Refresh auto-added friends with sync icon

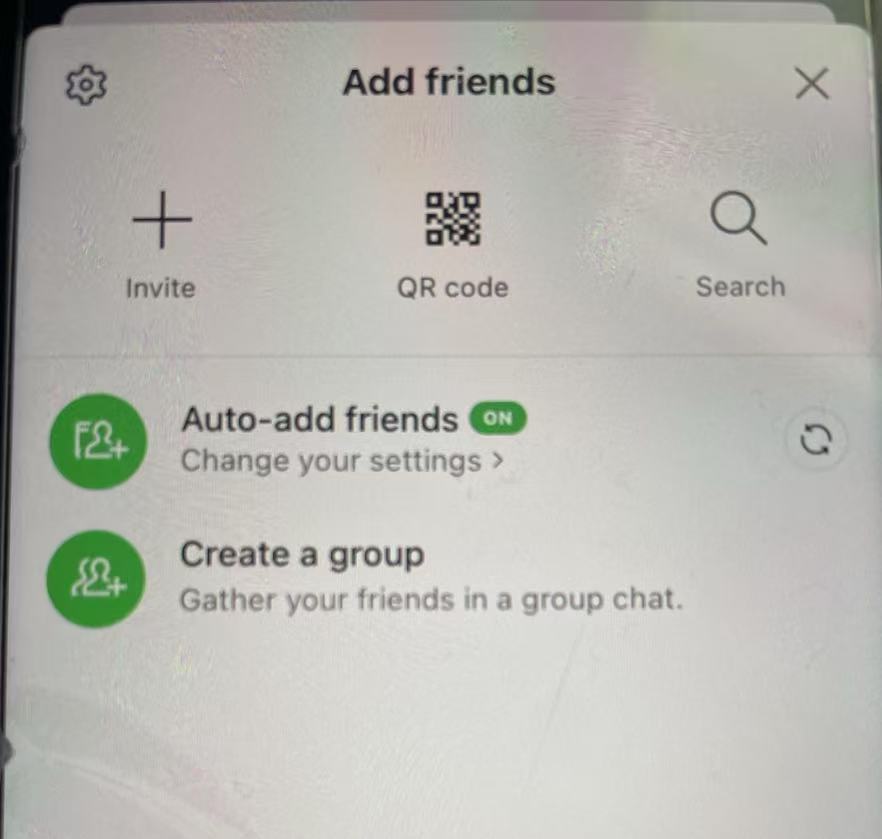(817, 440)
